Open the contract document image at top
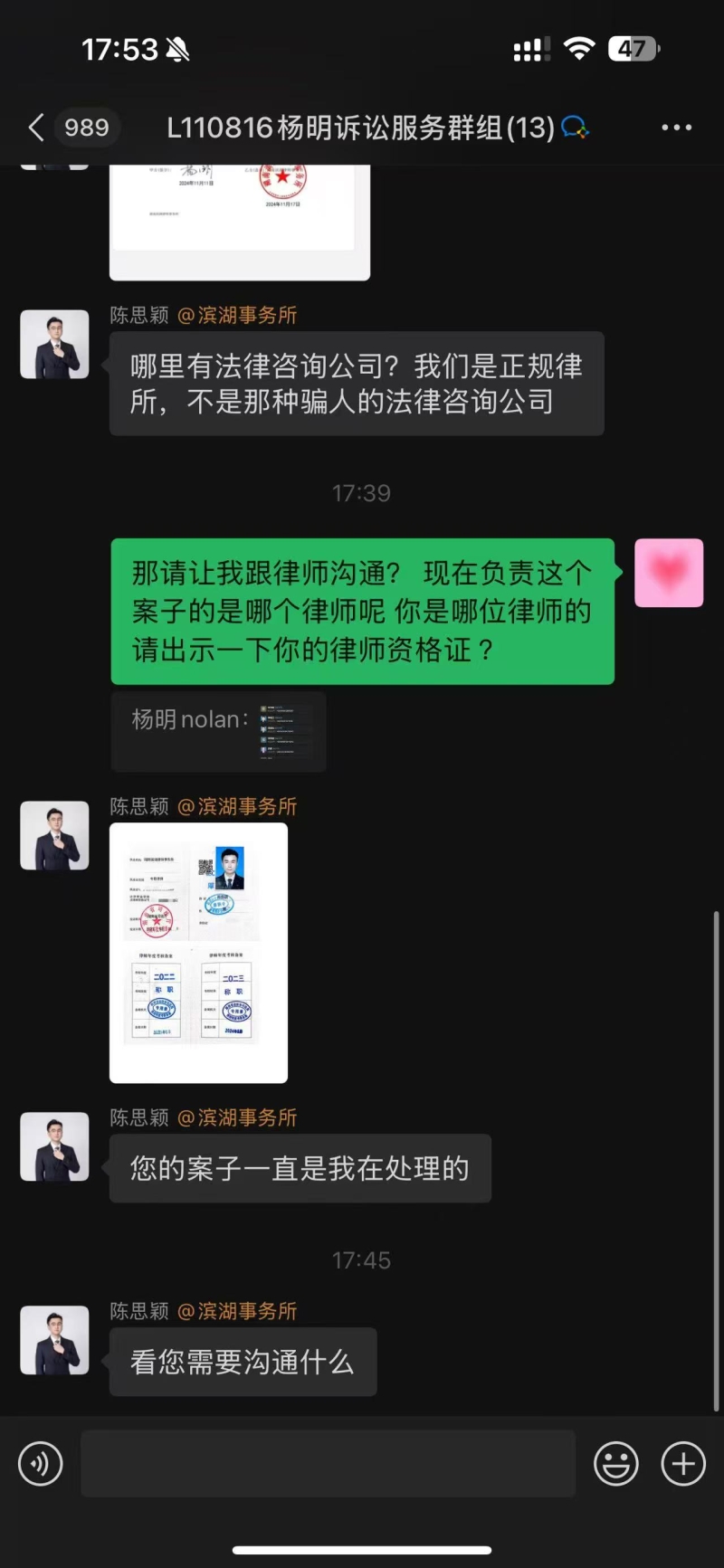Image resolution: width=724 pixels, height=1568 pixels. point(239,221)
